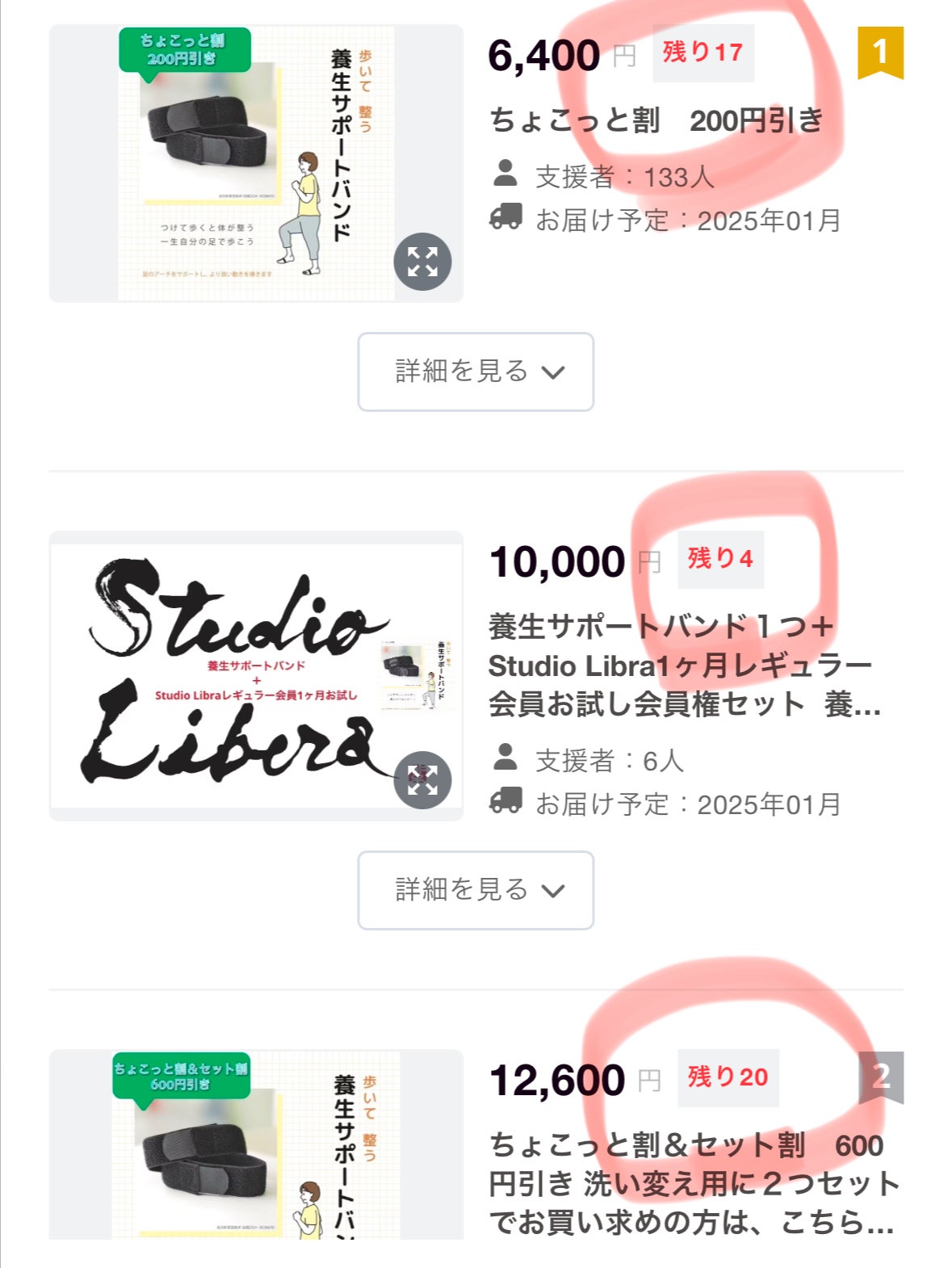Open the ちょこっと割 200円引き reward card
This screenshot has width=952, height=1268.
(656, 120)
